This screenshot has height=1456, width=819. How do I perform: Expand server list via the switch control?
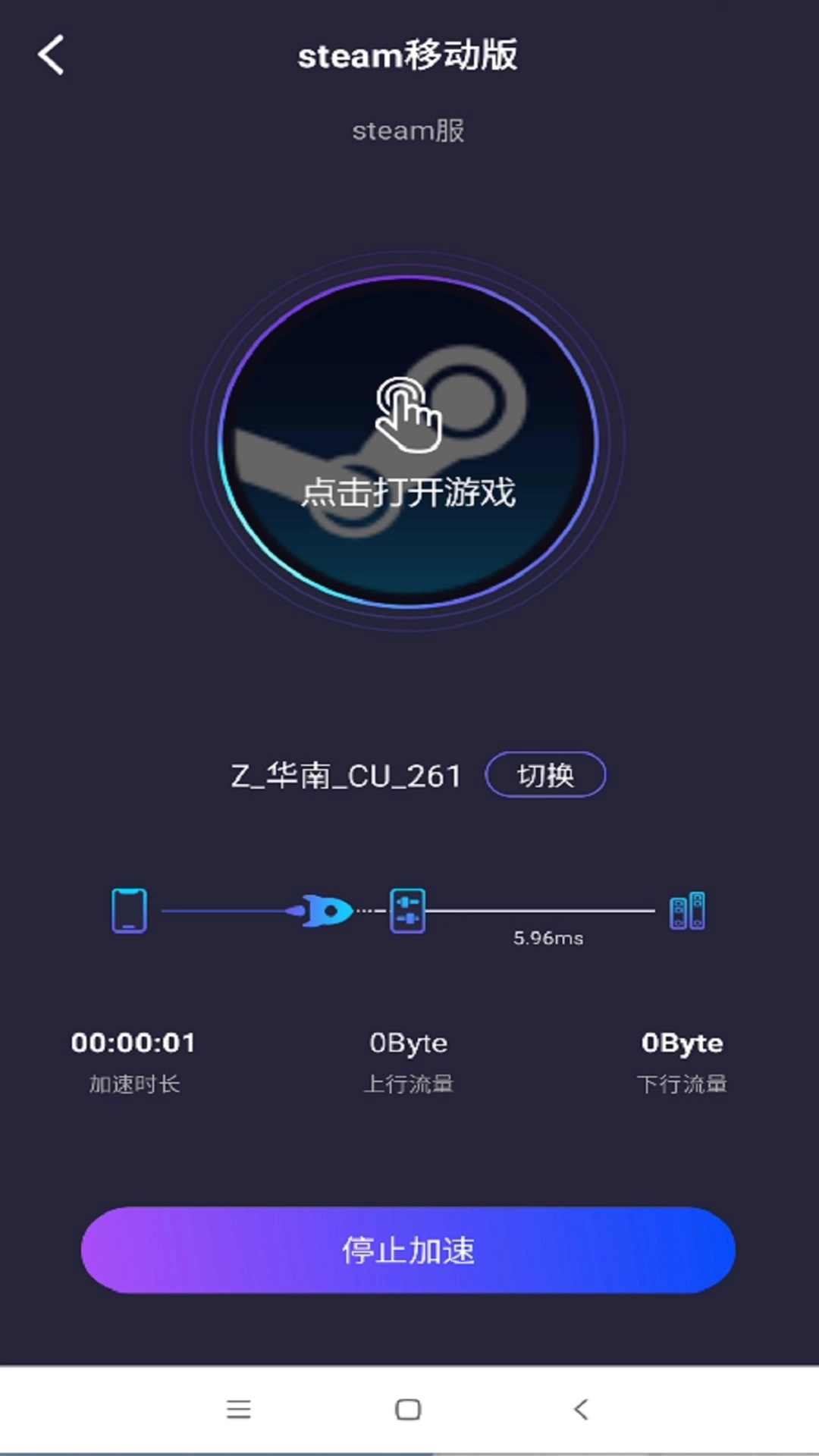click(x=546, y=774)
